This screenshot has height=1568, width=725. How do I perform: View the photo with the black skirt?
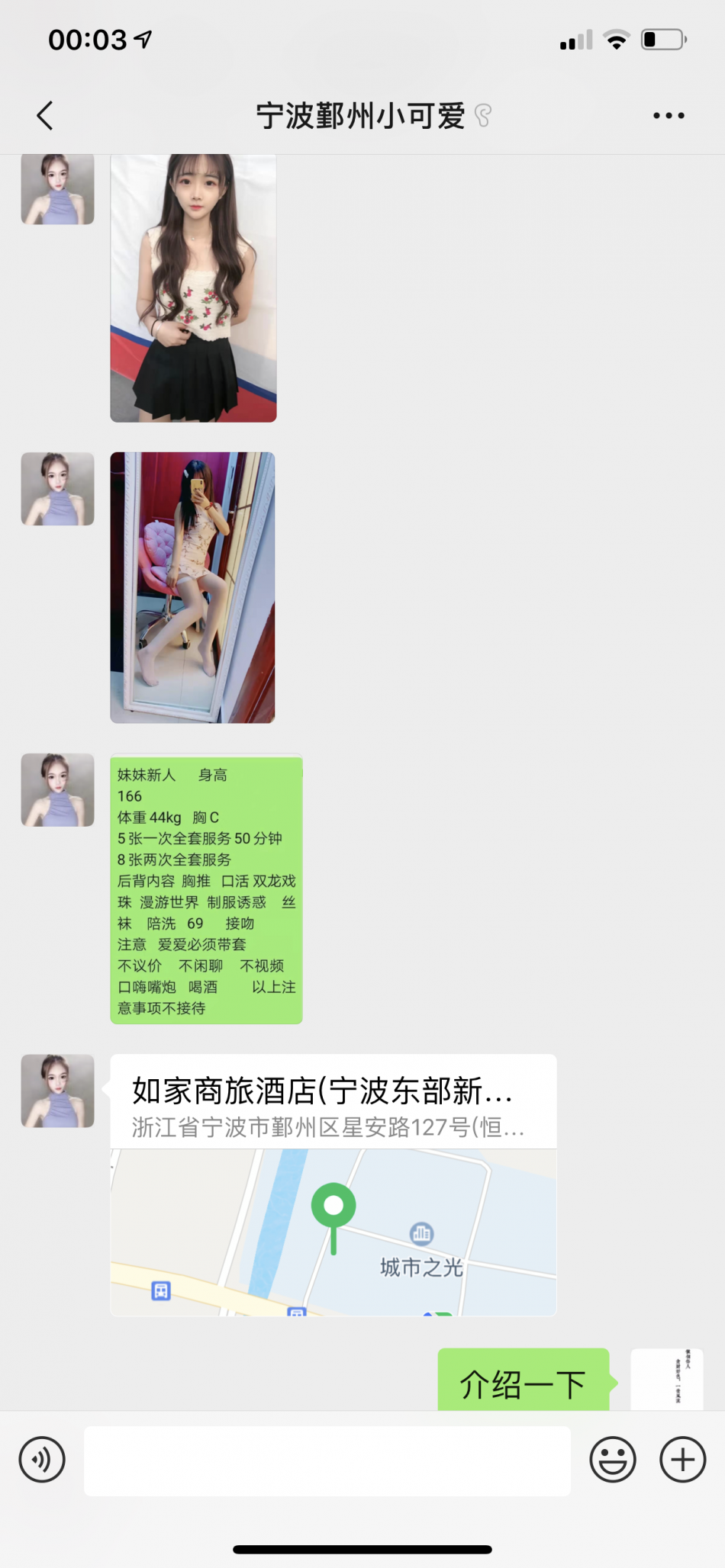(x=193, y=288)
